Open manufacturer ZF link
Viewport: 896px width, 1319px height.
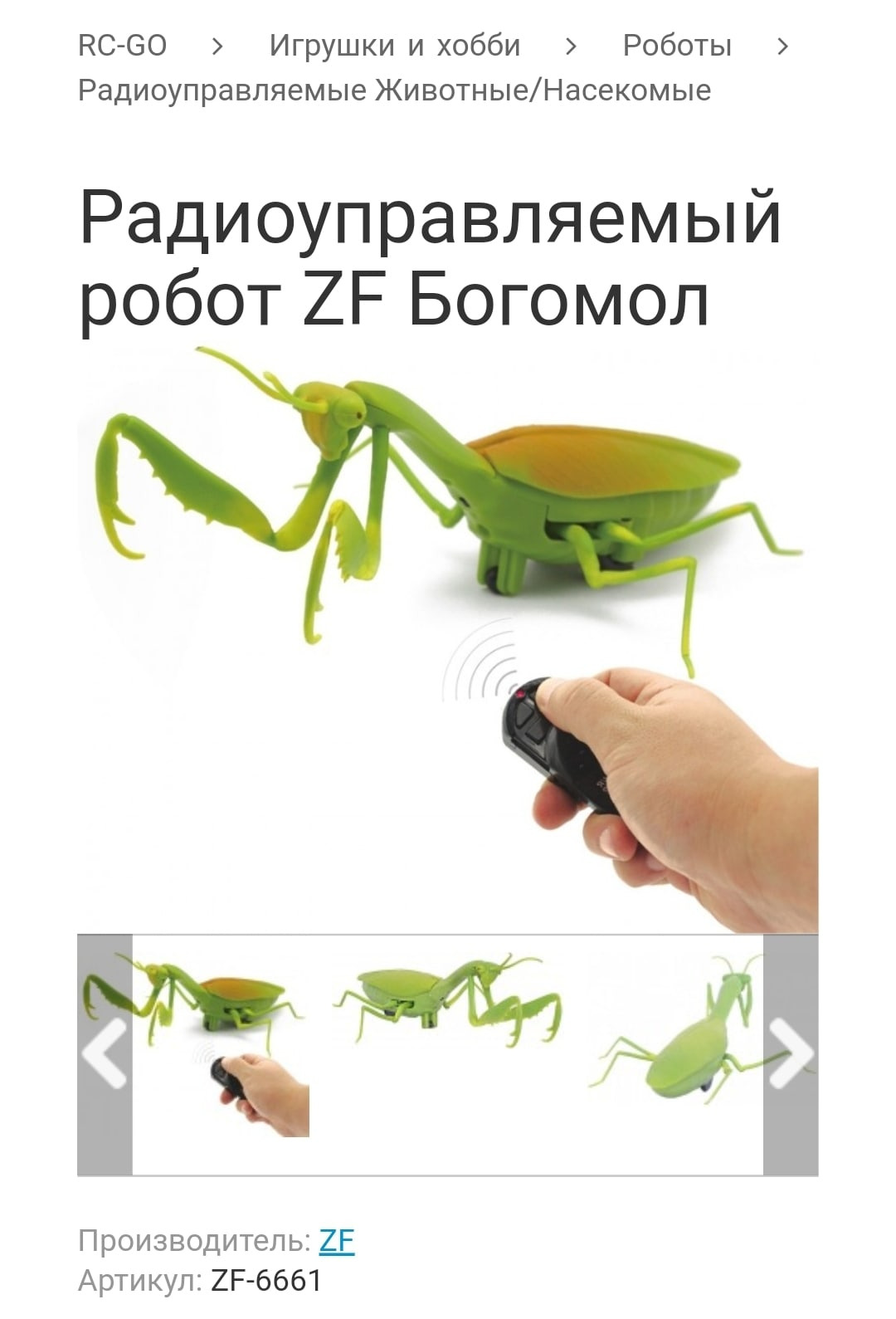336,1241
